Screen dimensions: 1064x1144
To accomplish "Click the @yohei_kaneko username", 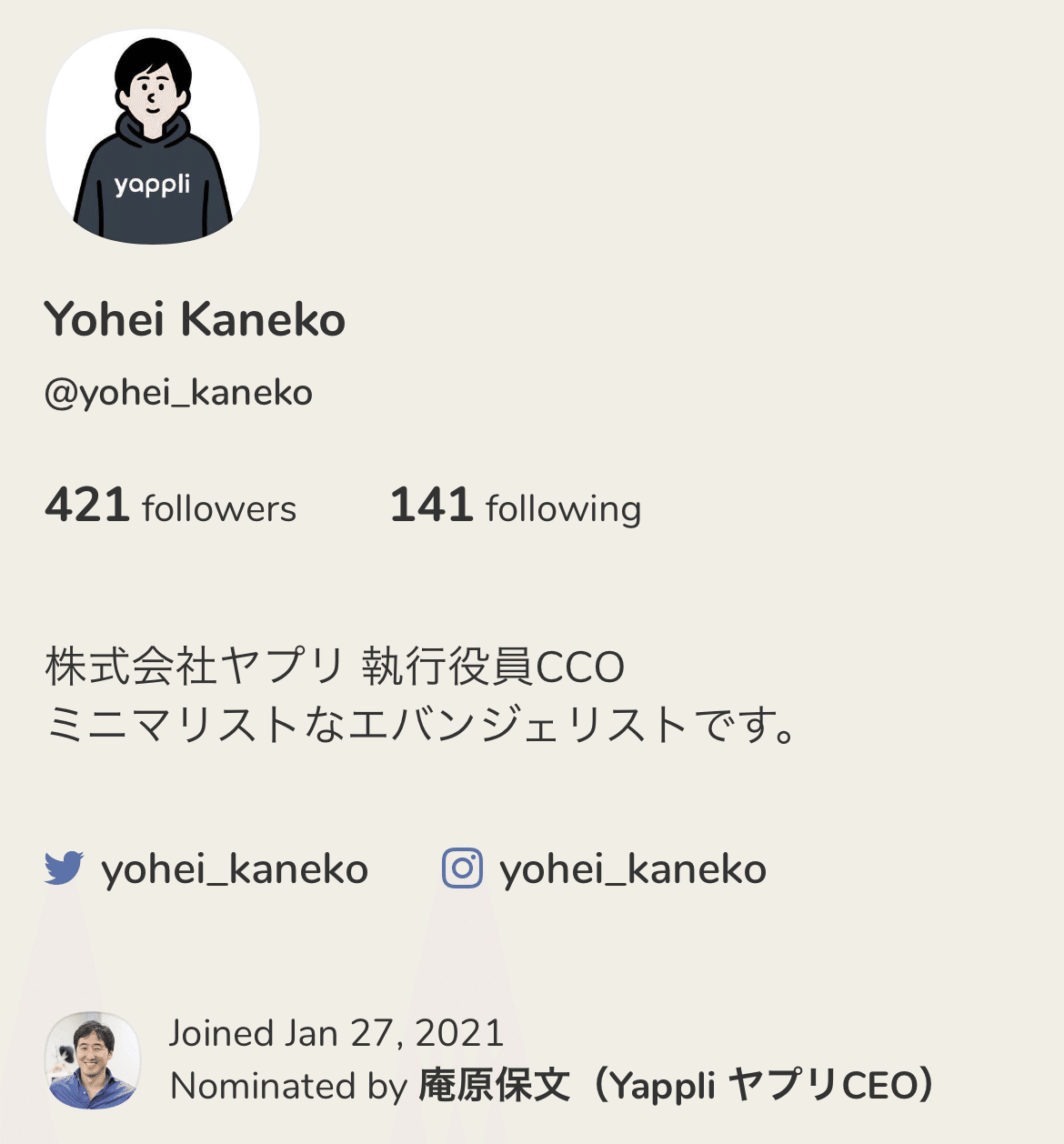I will pyautogui.click(x=179, y=391).
